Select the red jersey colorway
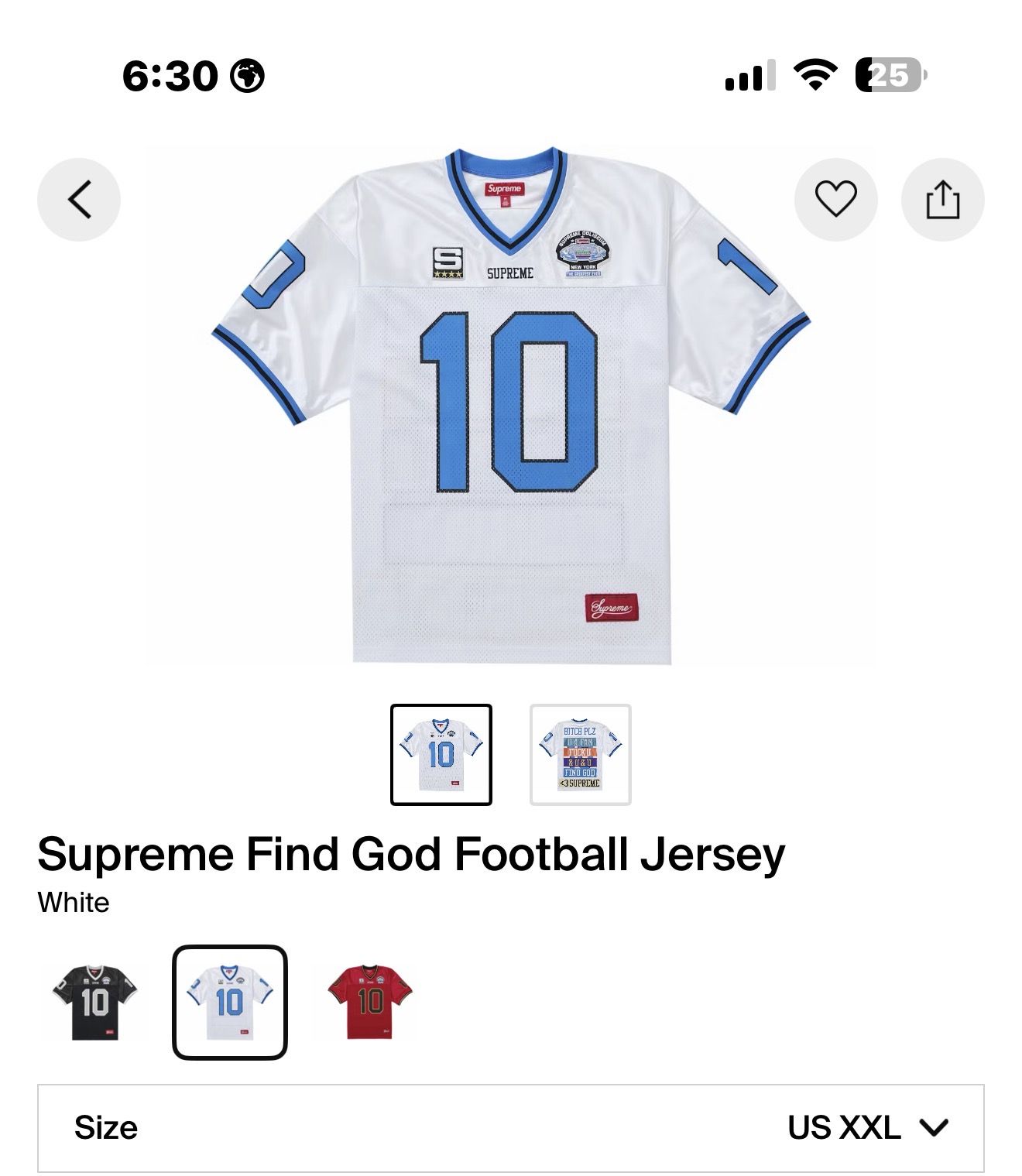 370,1002
